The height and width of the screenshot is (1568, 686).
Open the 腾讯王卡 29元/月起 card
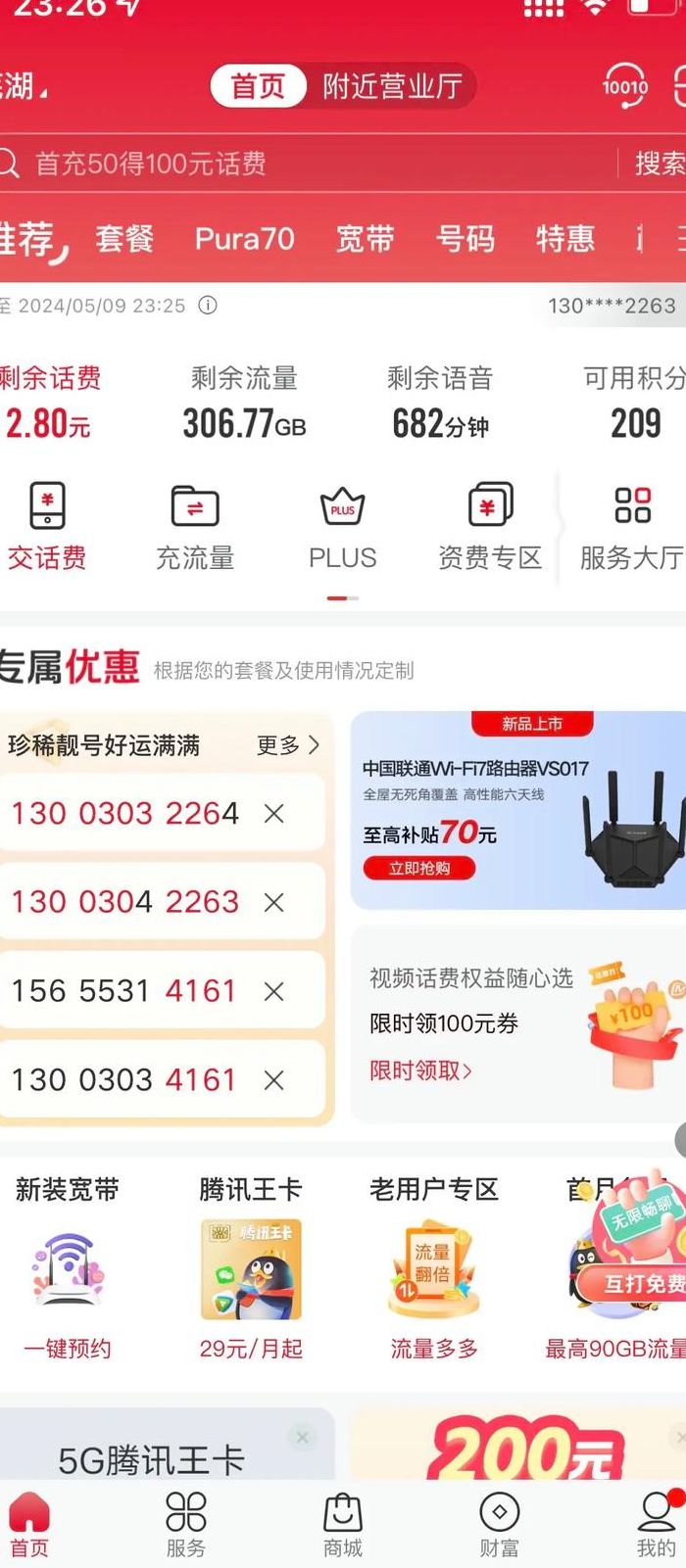point(251,1268)
